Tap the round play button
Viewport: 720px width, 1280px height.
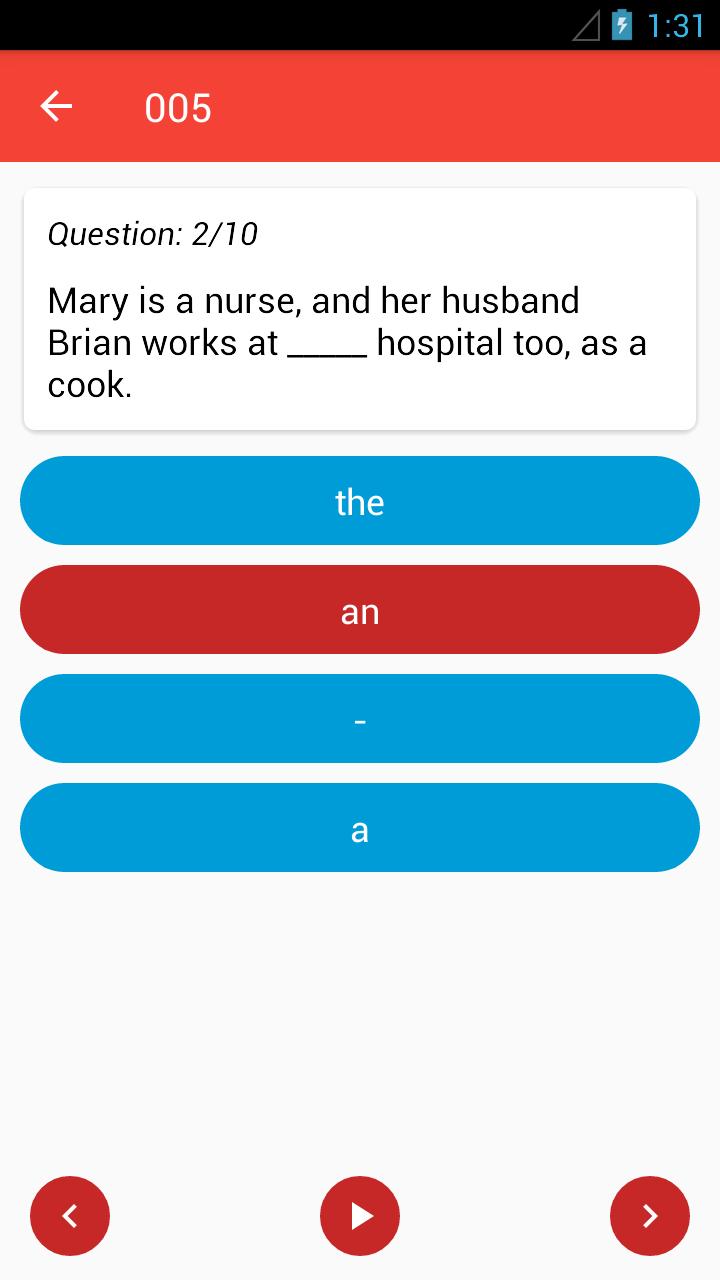360,1215
